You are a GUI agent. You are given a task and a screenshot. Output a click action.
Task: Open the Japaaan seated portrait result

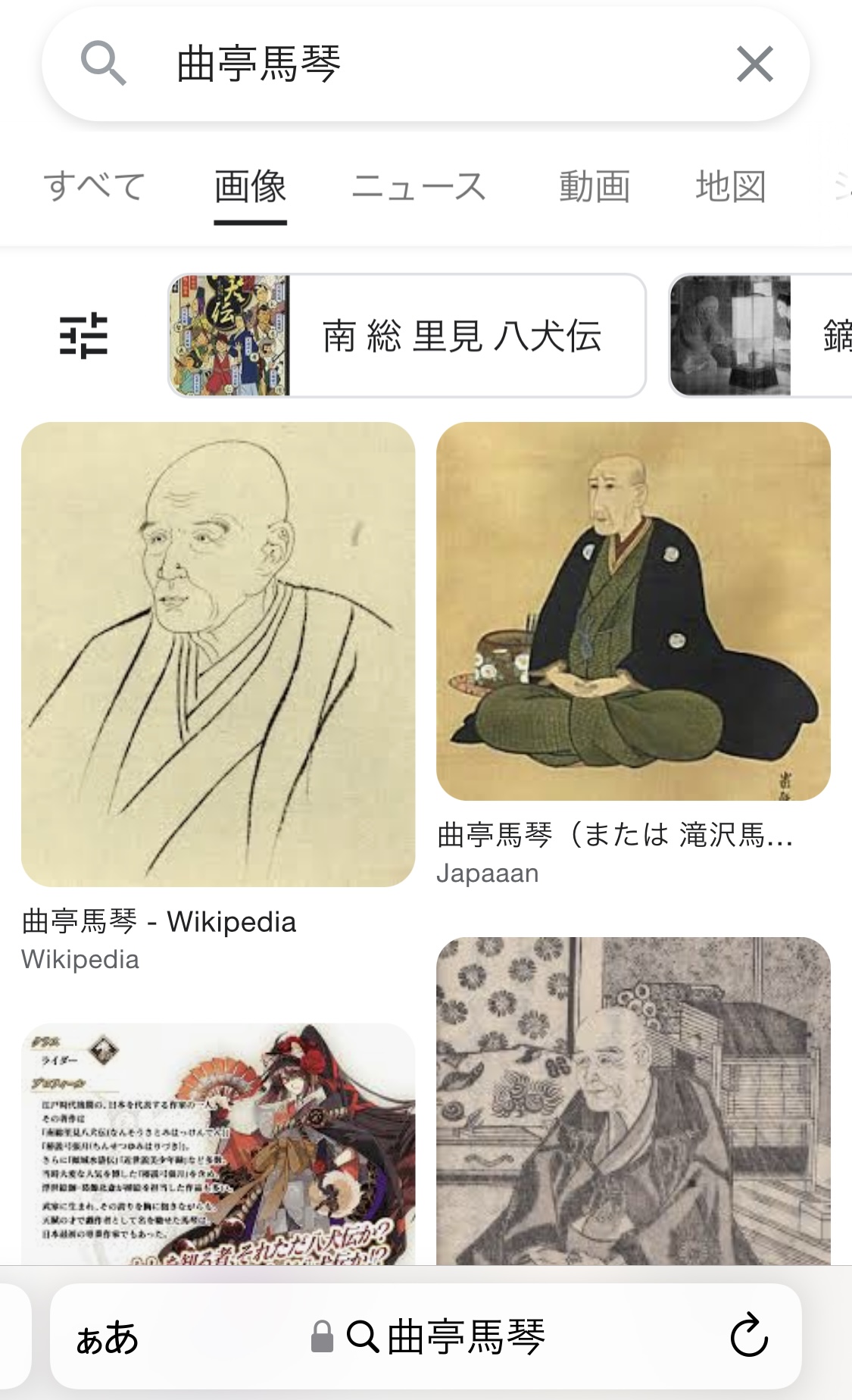[x=633, y=611]
